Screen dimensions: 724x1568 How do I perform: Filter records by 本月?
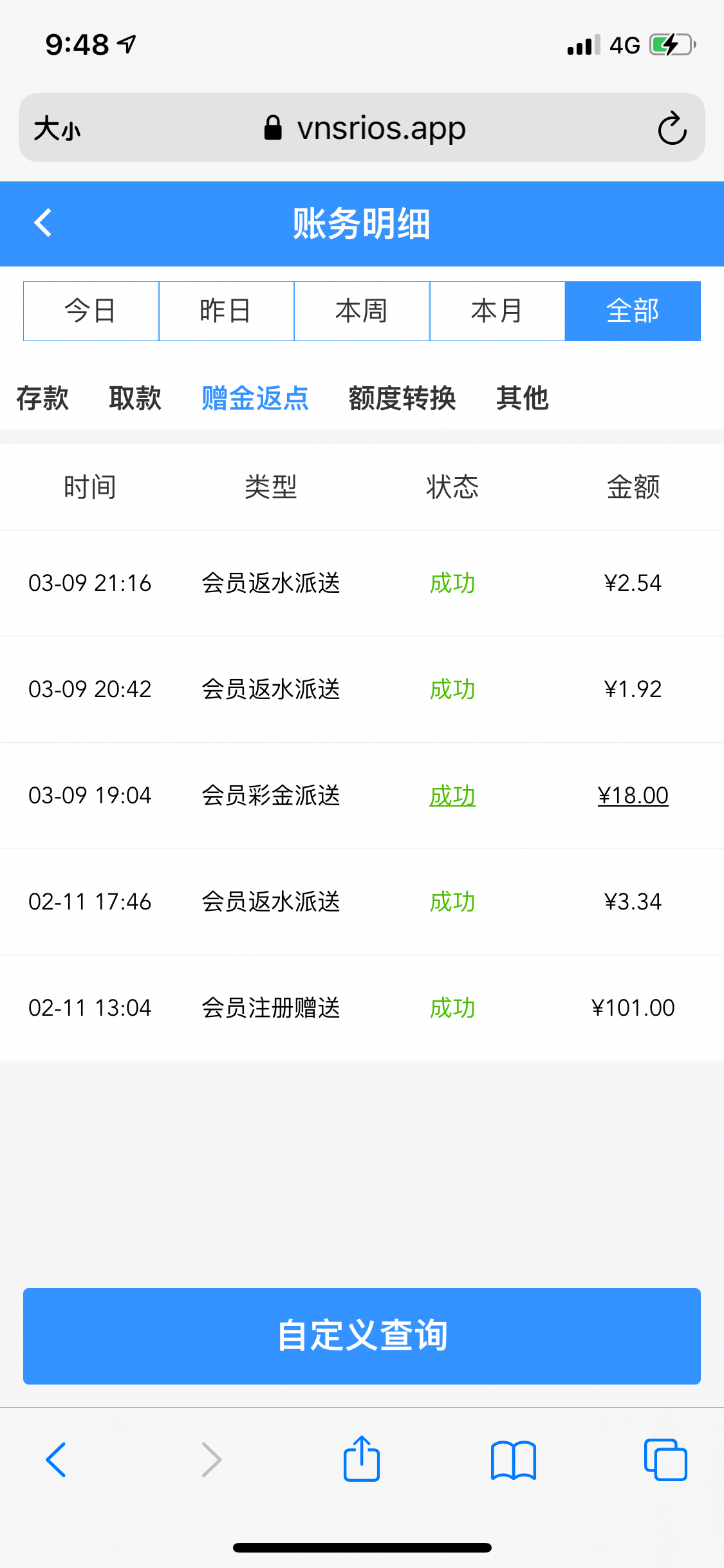497,311
